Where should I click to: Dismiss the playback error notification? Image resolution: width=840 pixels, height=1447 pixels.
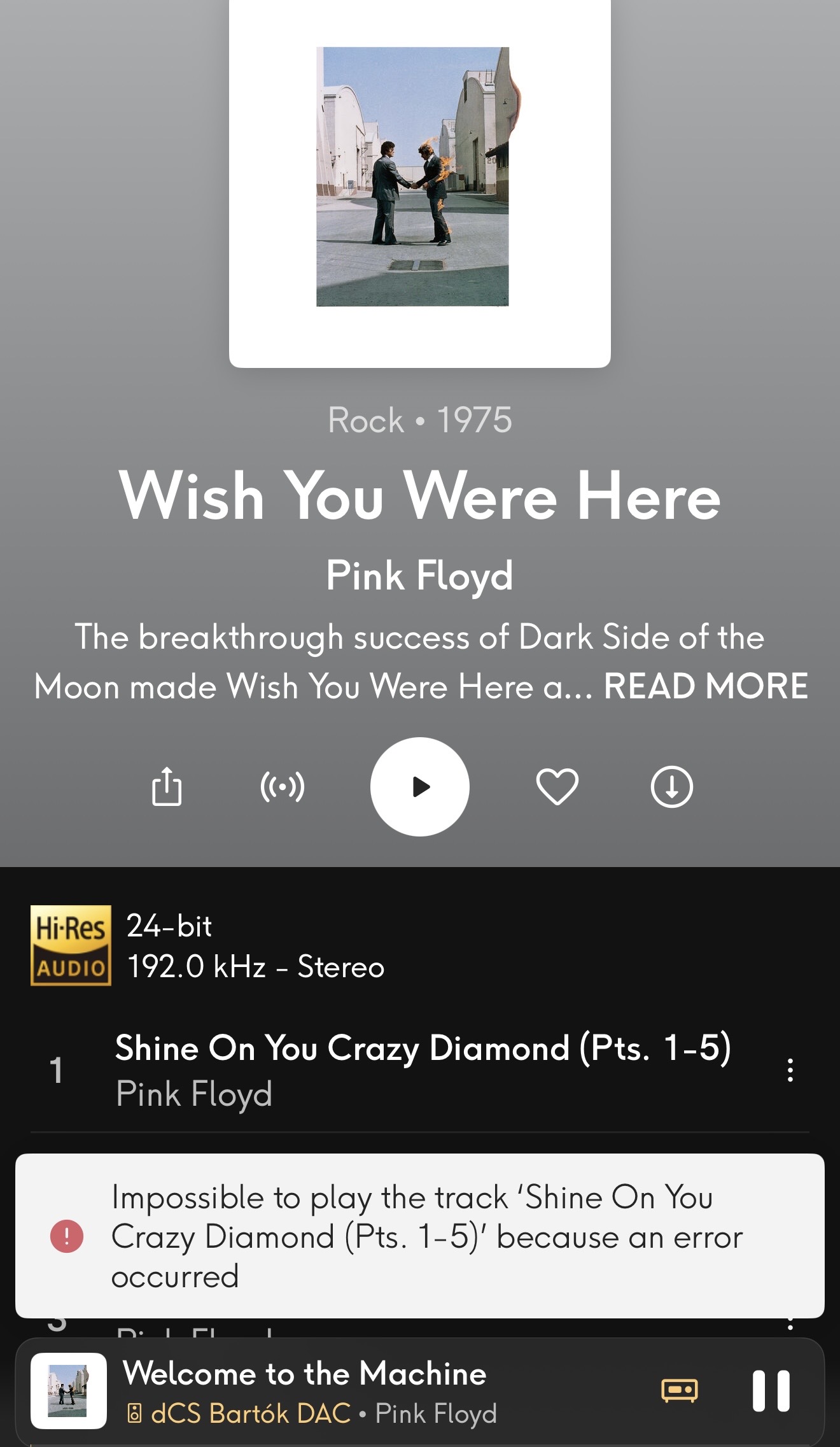tap(420, 1236)
